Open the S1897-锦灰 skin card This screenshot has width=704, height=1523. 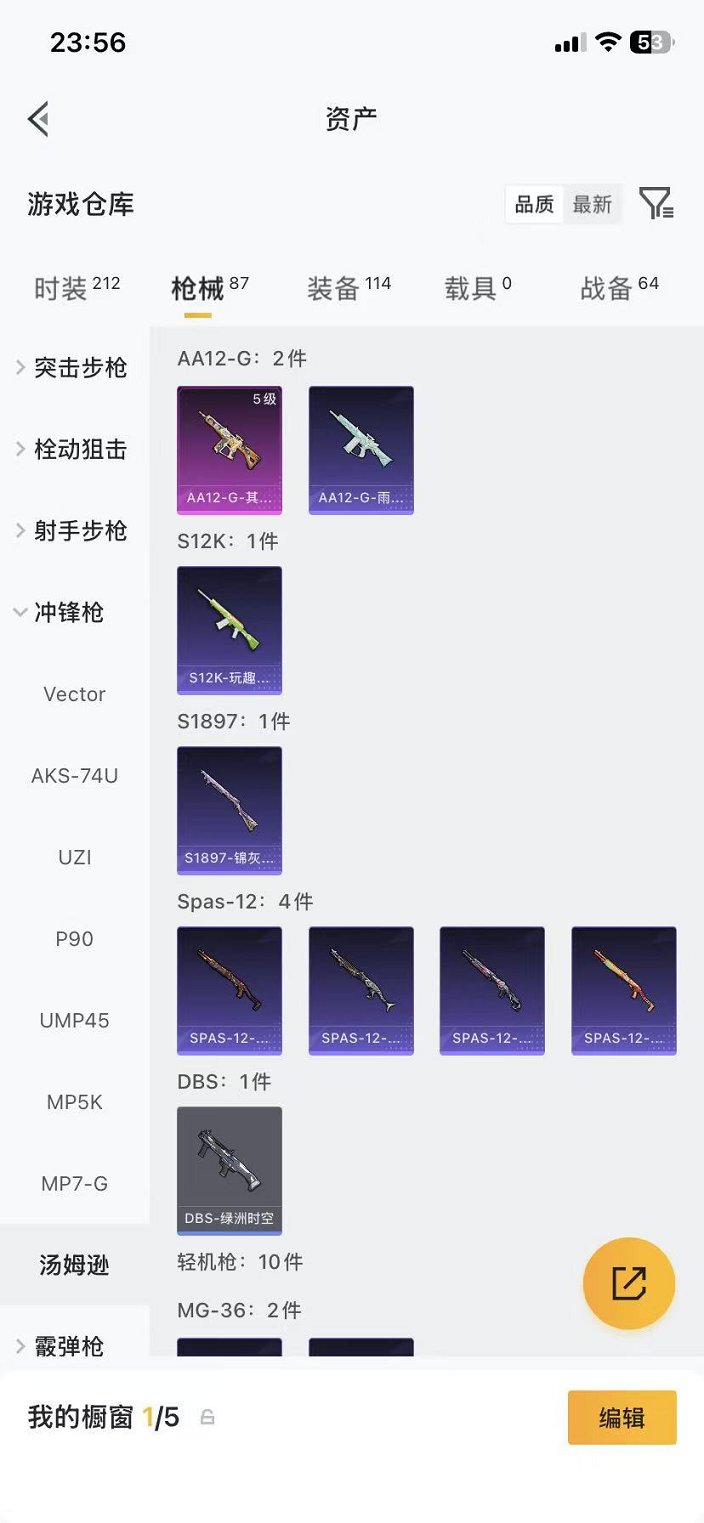[229, 810]
